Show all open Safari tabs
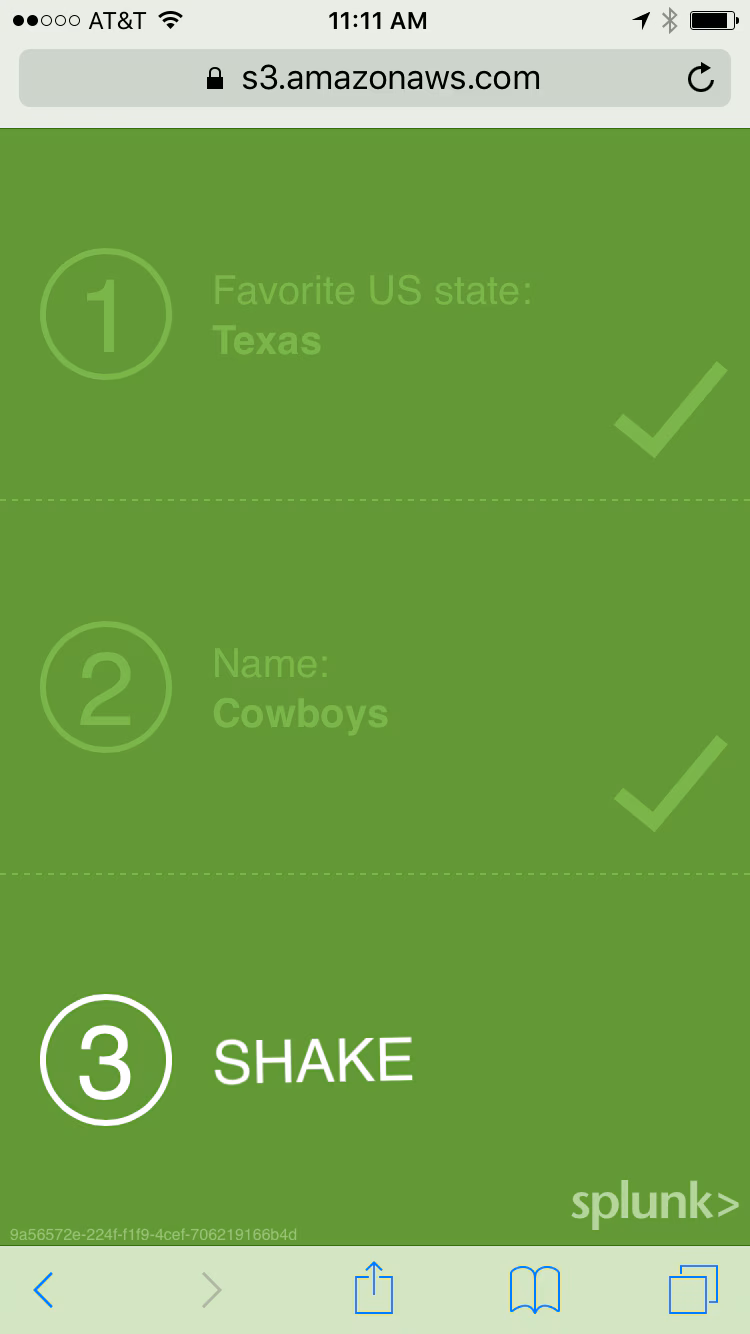Viewport: 750px width, 1334px height. coord(693,1289)
